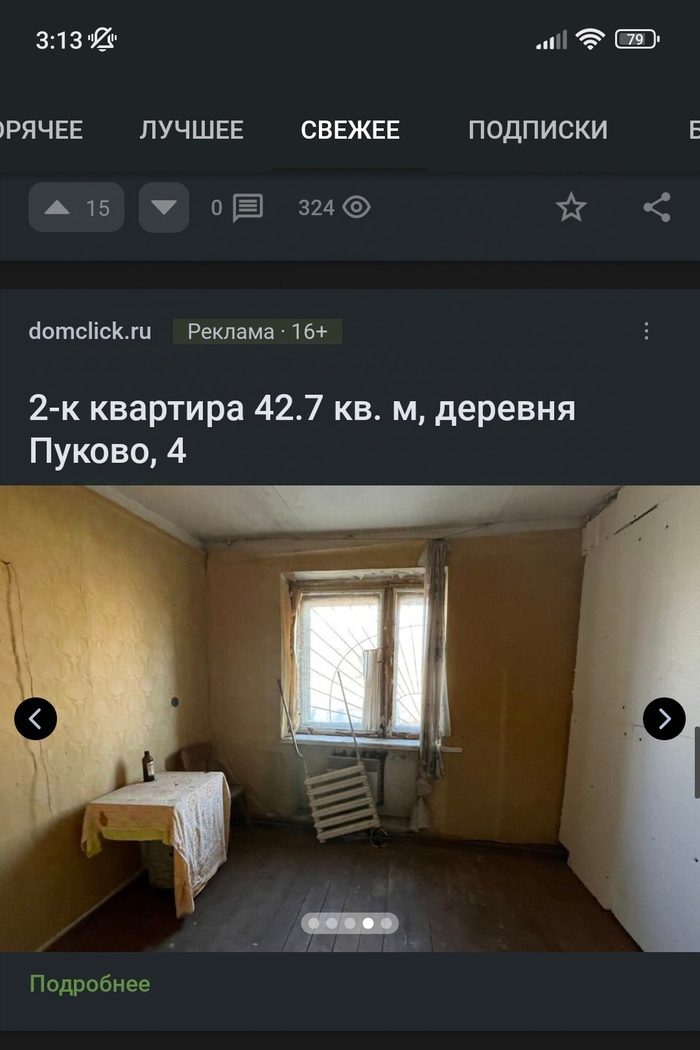
Task: Open the Подробнее link
Action: tap(90, 984)
